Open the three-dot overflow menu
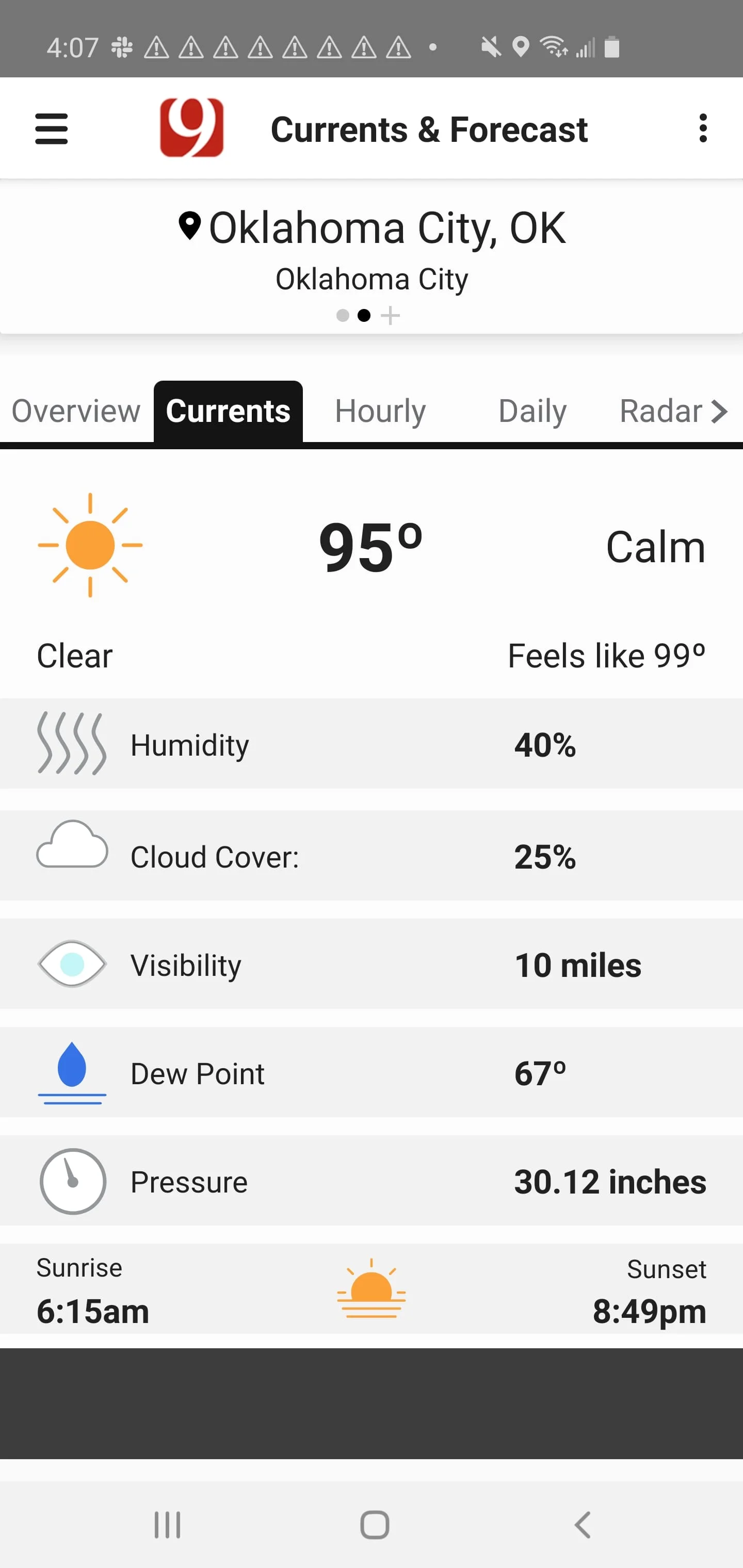This screenshot has width=743, height=1568. point(703,128)
